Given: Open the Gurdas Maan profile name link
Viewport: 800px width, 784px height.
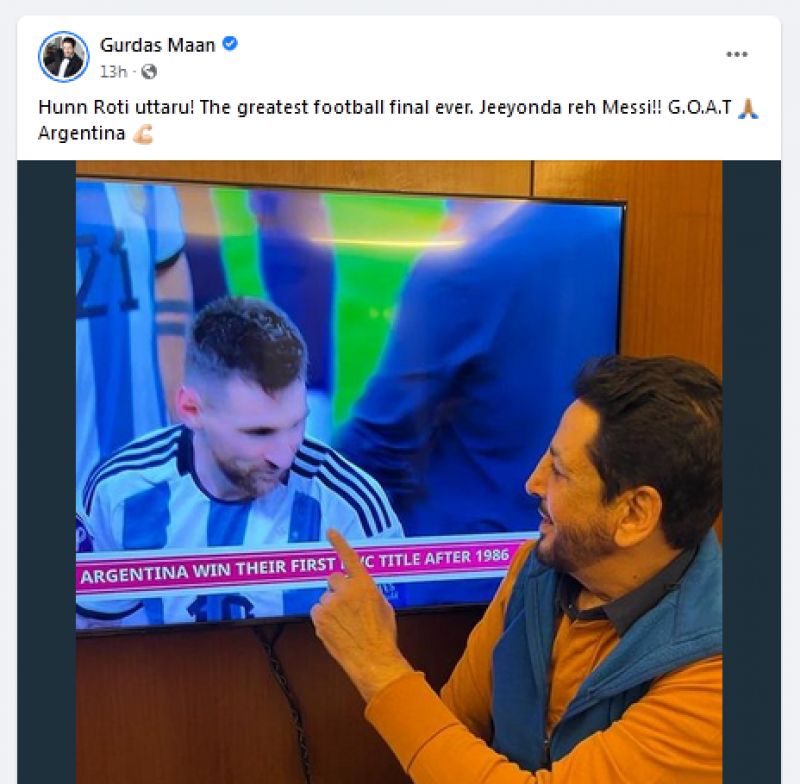Looking at the screenshot, I should coord(157,44).
